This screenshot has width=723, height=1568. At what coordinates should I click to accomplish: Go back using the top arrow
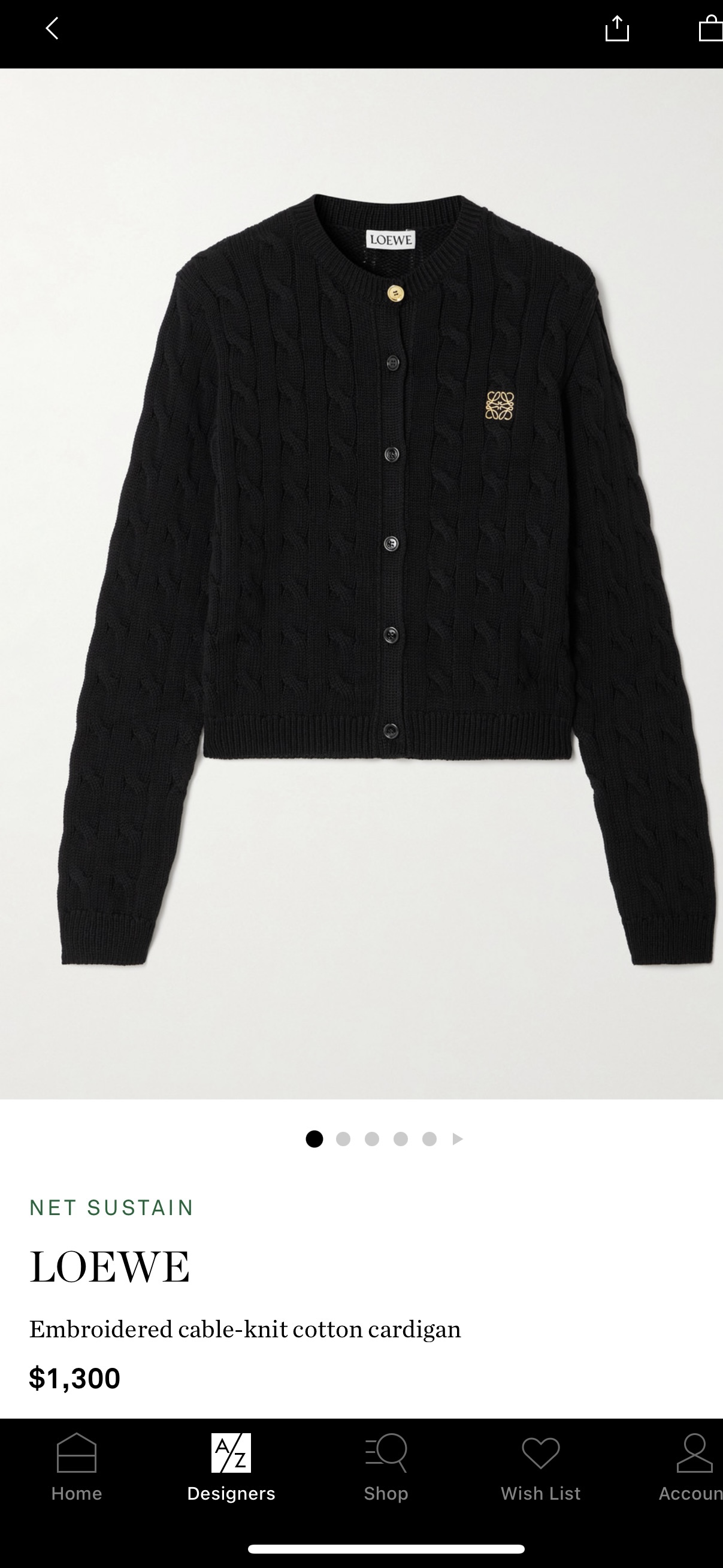click(52, 29)
